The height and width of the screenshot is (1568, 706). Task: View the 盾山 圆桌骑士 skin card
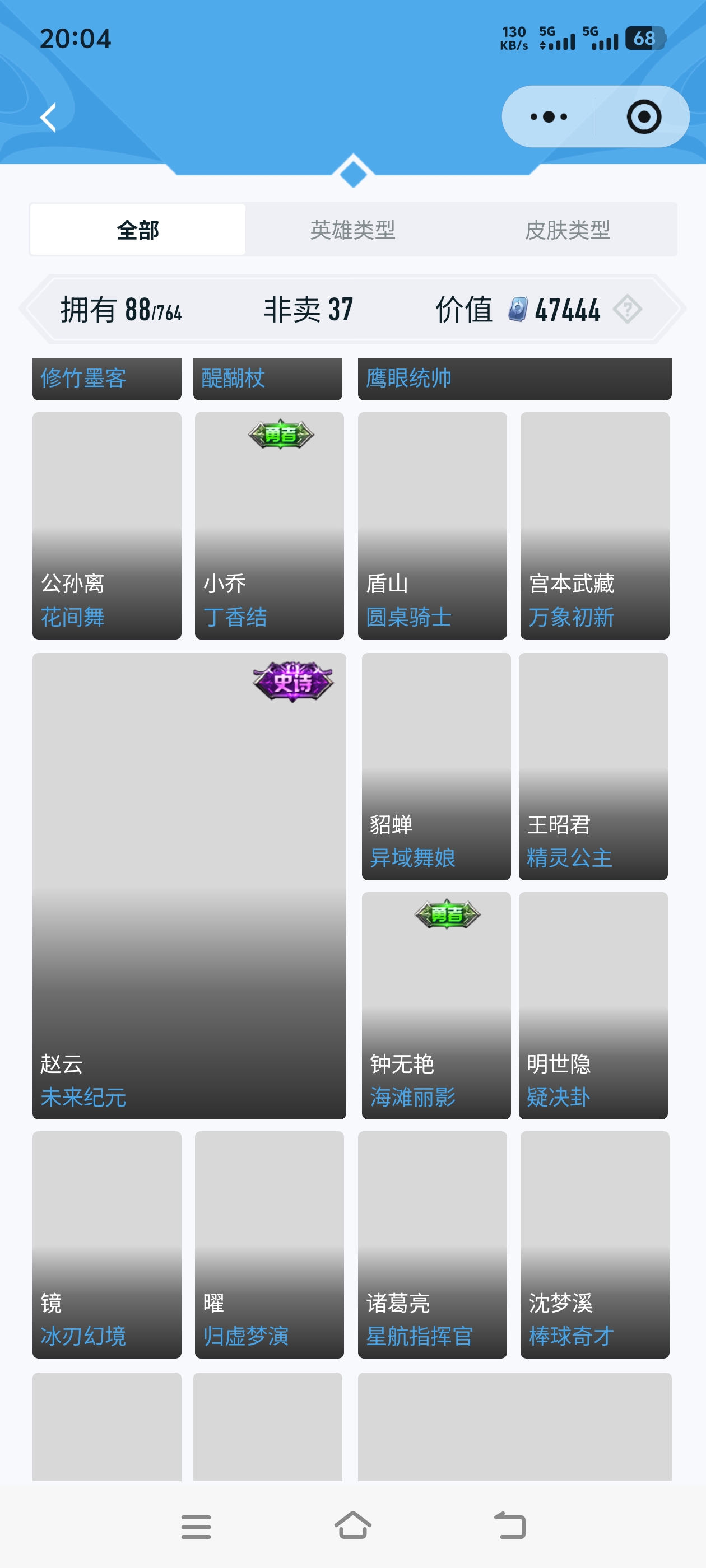432,525
